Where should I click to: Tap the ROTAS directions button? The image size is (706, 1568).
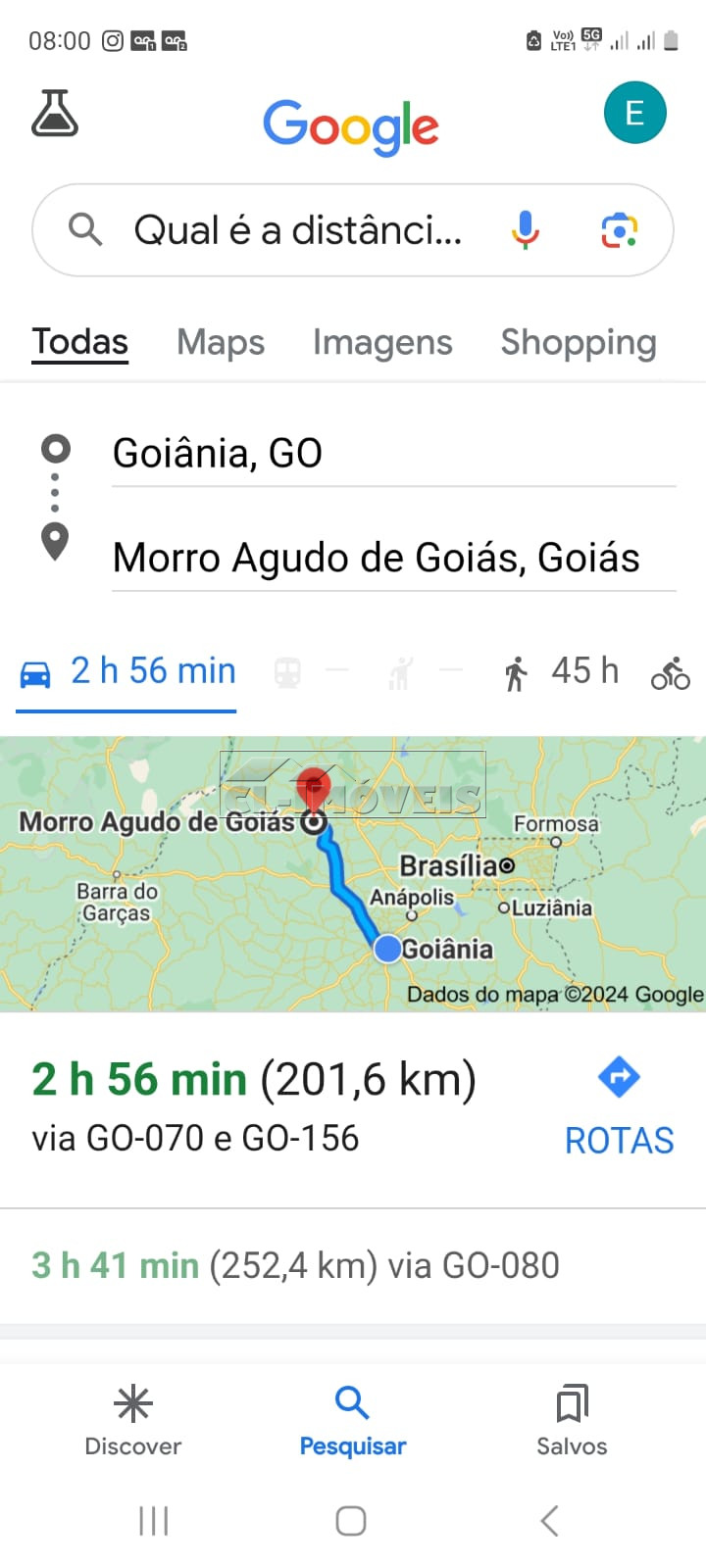click(619, 1107)
